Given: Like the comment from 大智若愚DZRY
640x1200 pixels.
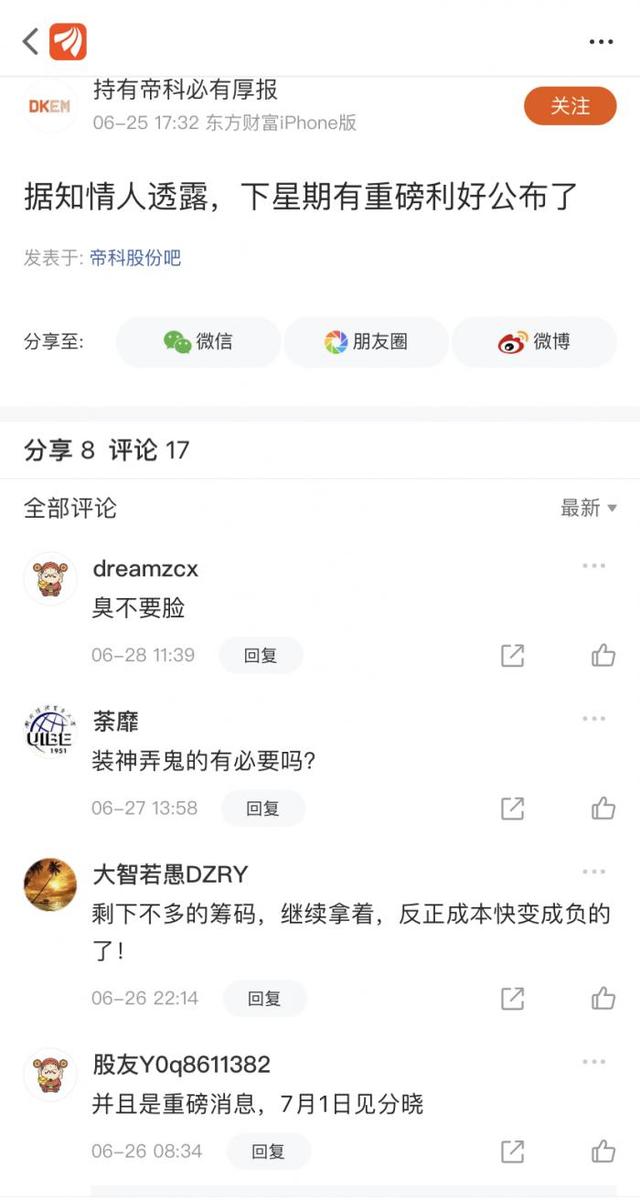Looking at the screenshot, I should pos(603,998).
